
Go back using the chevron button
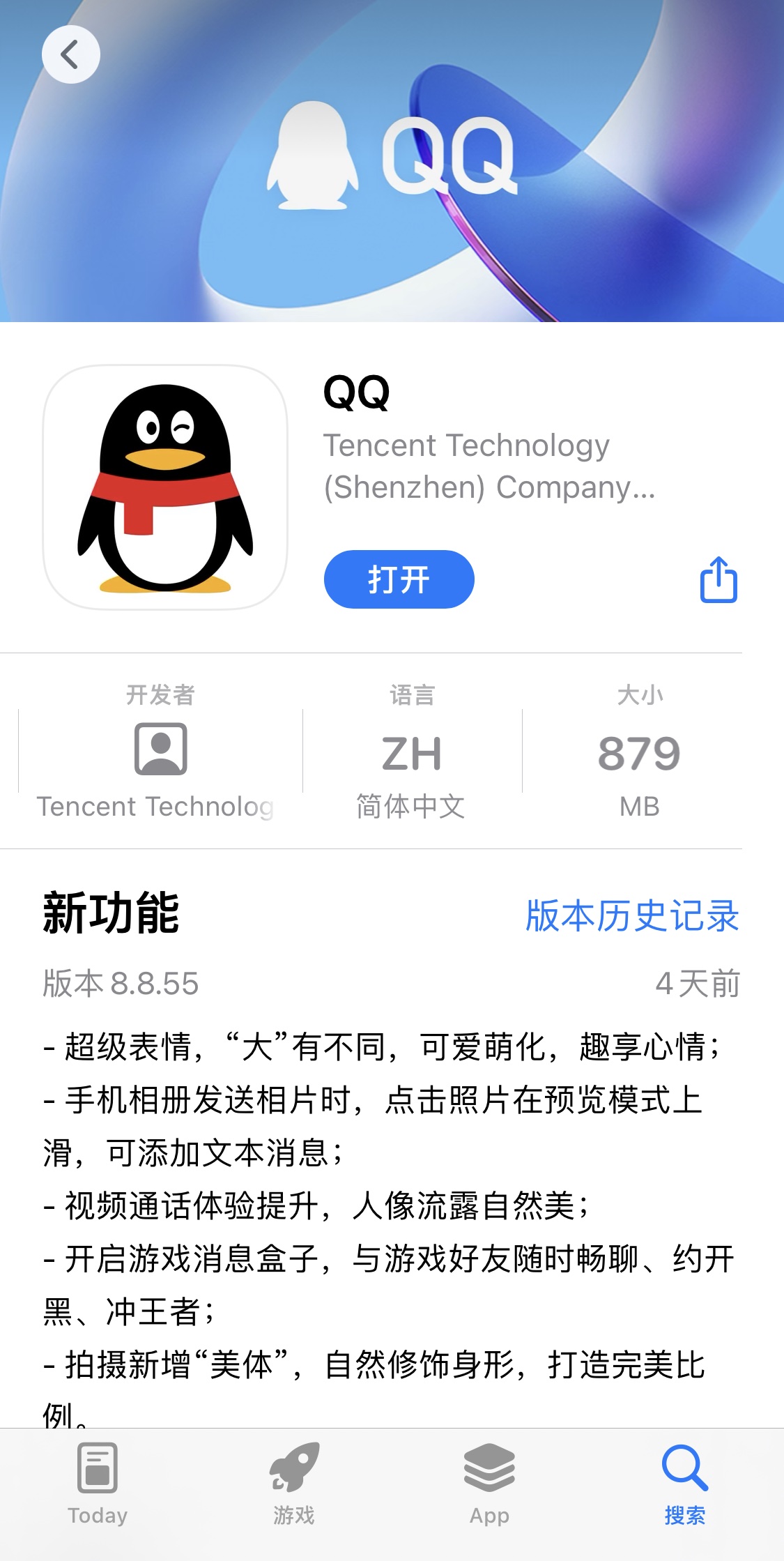(70, 54)
